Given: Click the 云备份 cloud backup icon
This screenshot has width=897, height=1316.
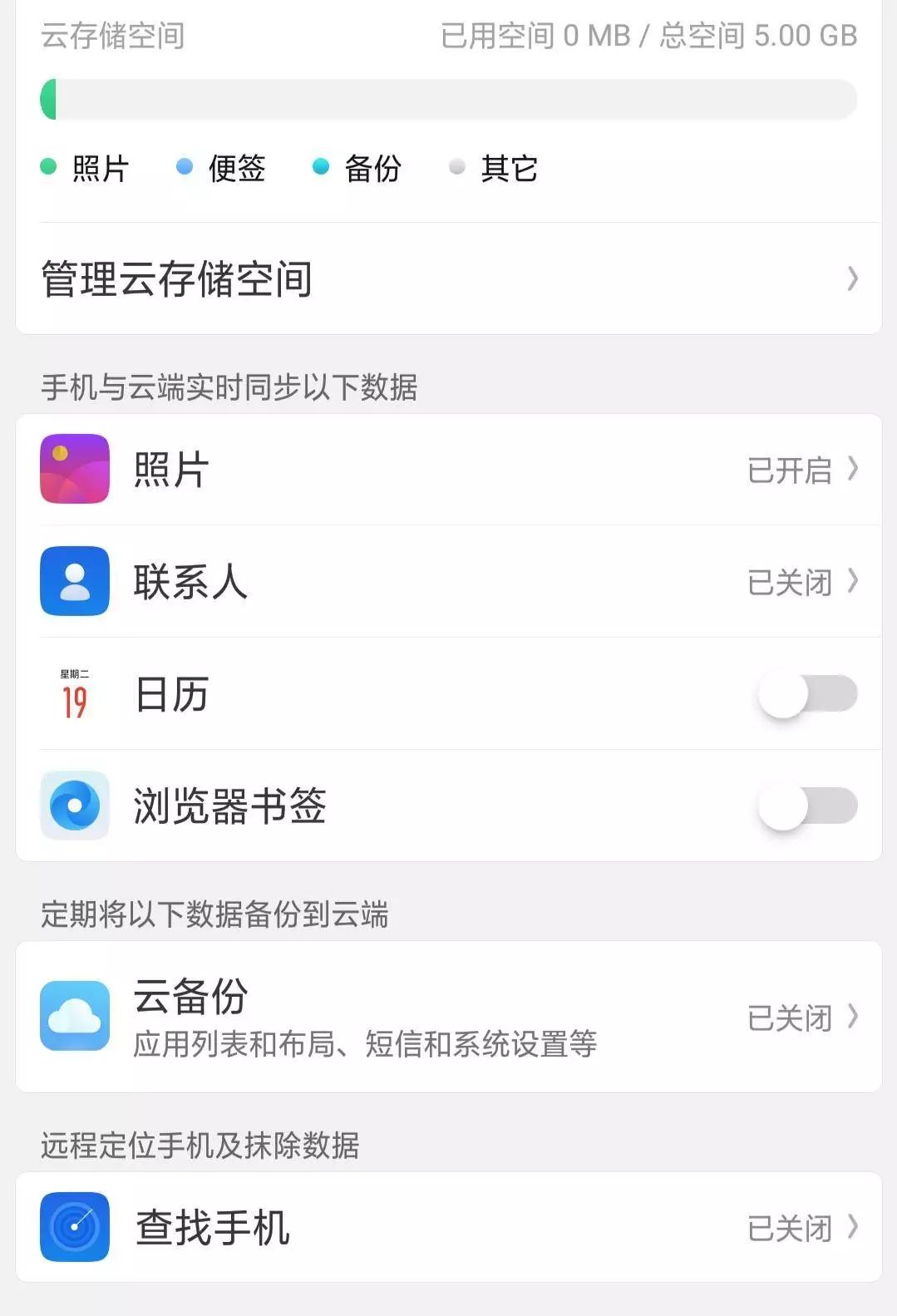Looking at the screenshot, I should point(74,1017).
